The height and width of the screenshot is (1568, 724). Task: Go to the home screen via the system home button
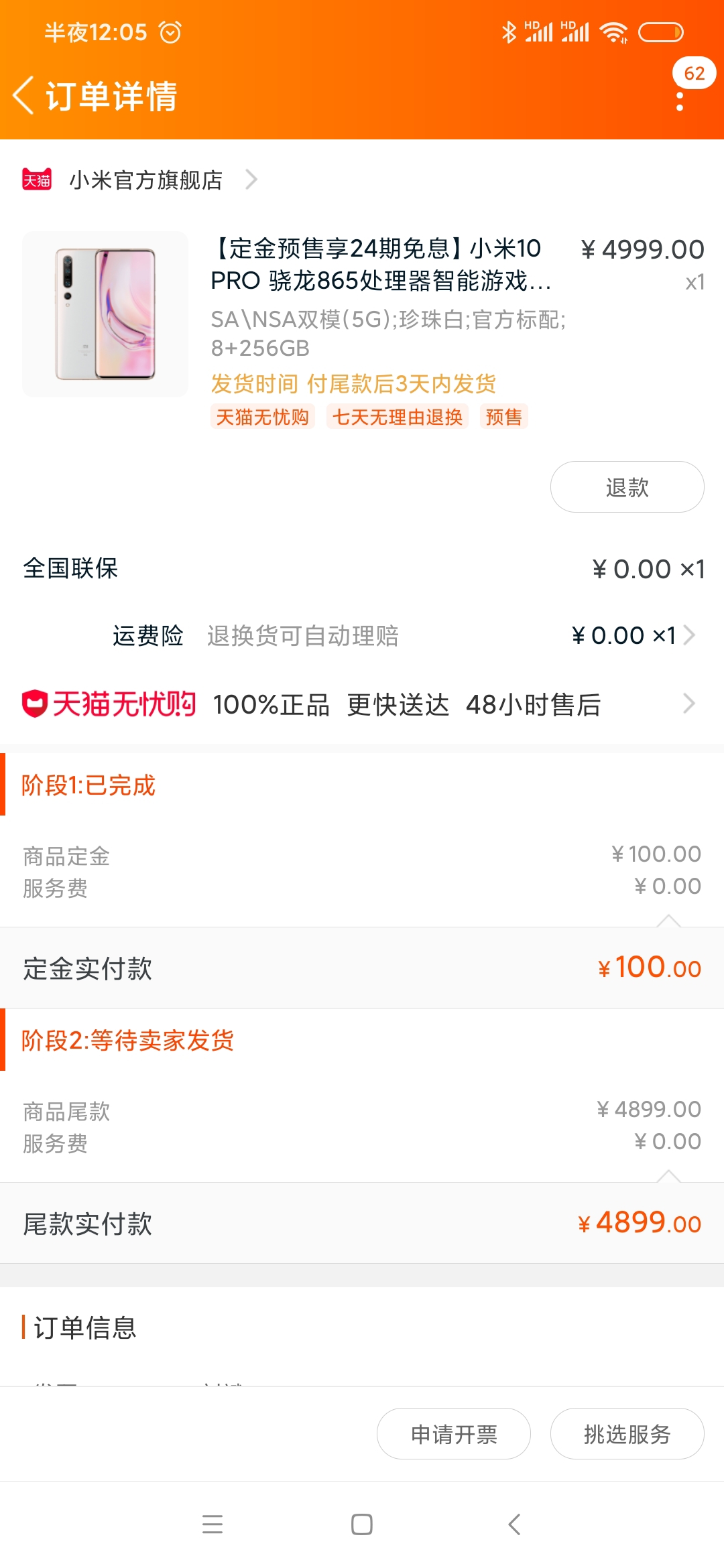[x=362, y=1524]
